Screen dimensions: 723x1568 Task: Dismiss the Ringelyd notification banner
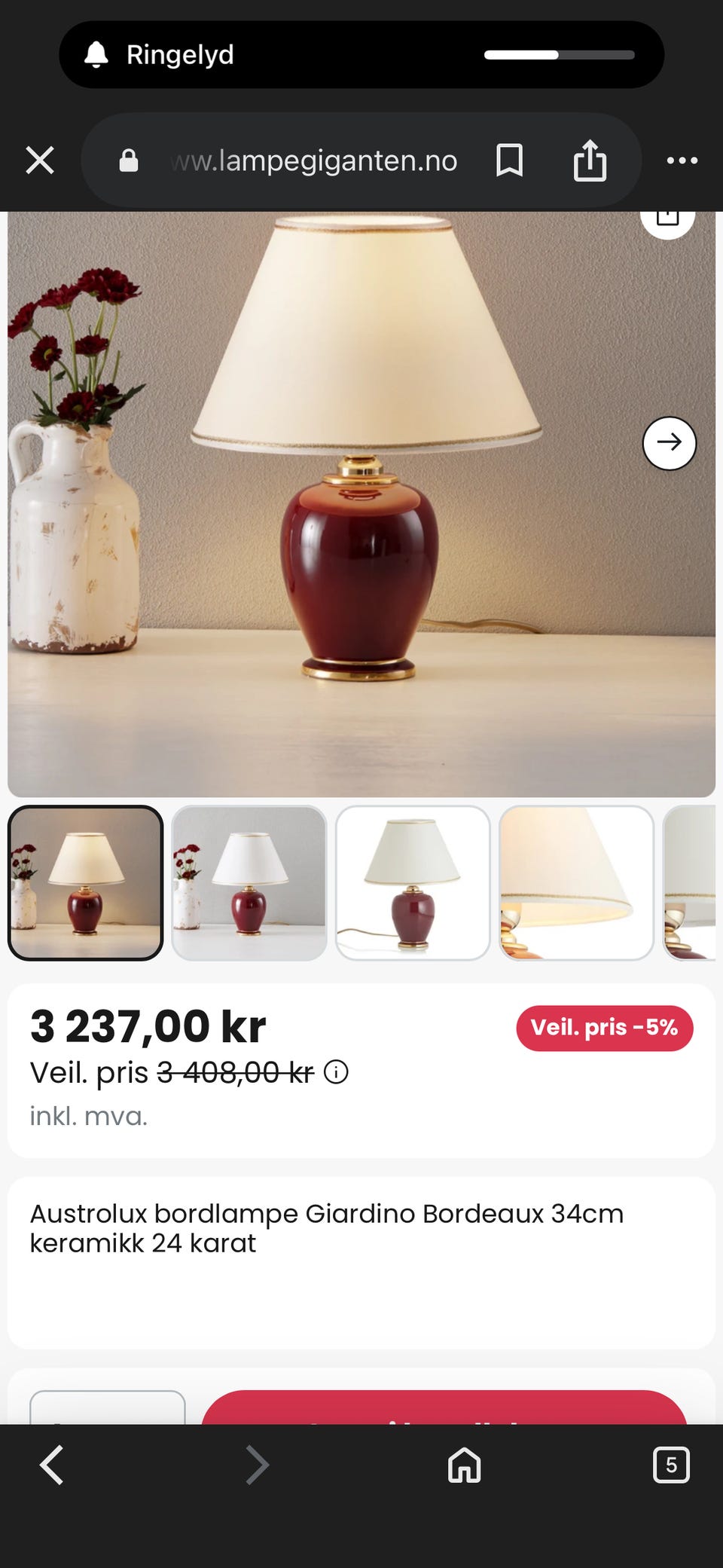tap(361, 53)
